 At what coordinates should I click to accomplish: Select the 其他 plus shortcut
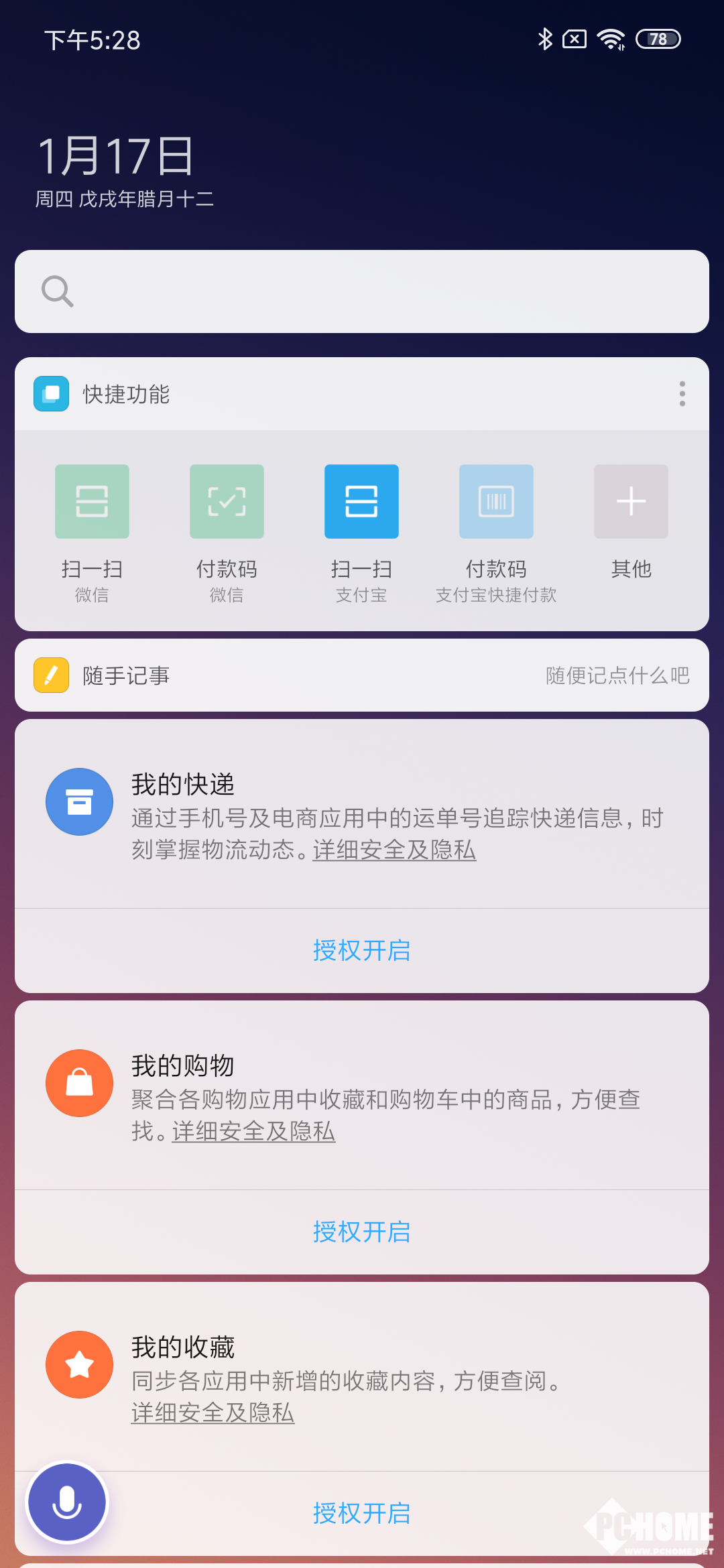[x=631, y=502]
